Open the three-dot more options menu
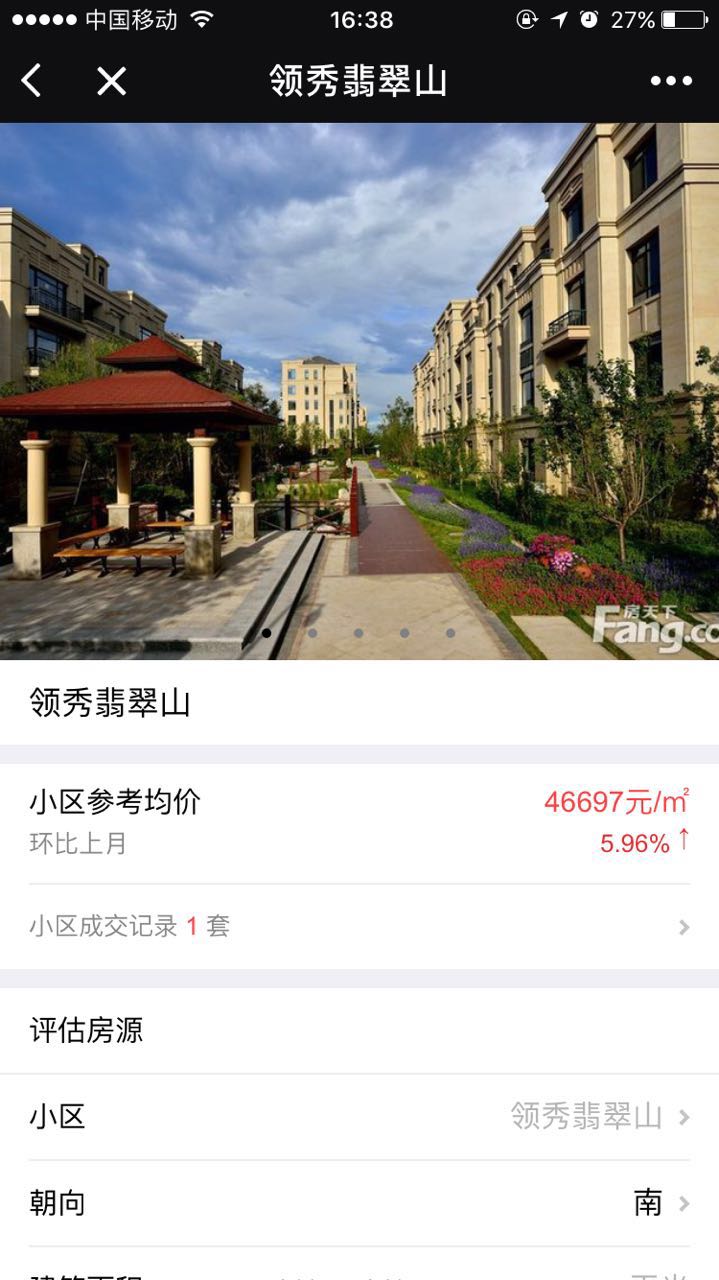Screen dimensions: 719x1280 pyautogui.click(x=671, y=81)
